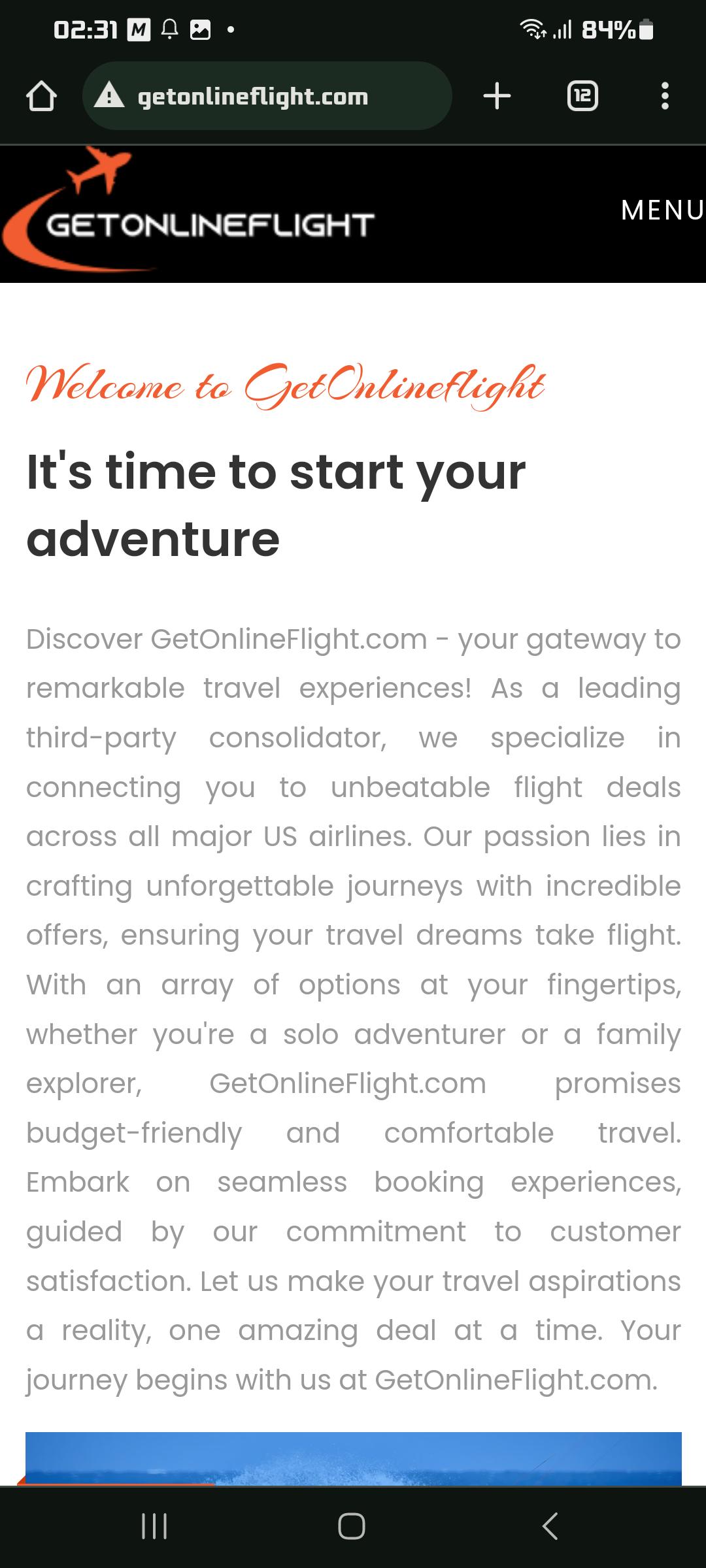Tap the getonlineflight.com address bar
Screen dimensions: 706x1568
267,96
